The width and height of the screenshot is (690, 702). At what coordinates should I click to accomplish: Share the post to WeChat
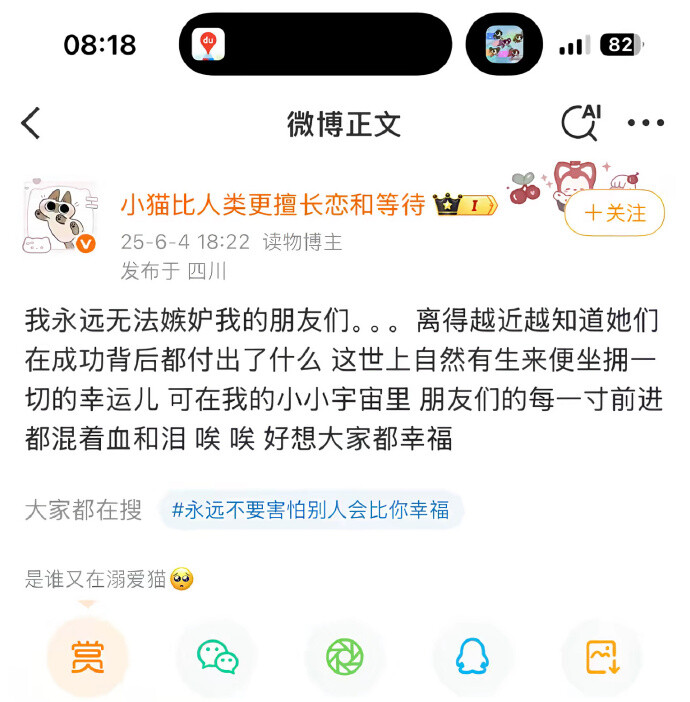218,657
